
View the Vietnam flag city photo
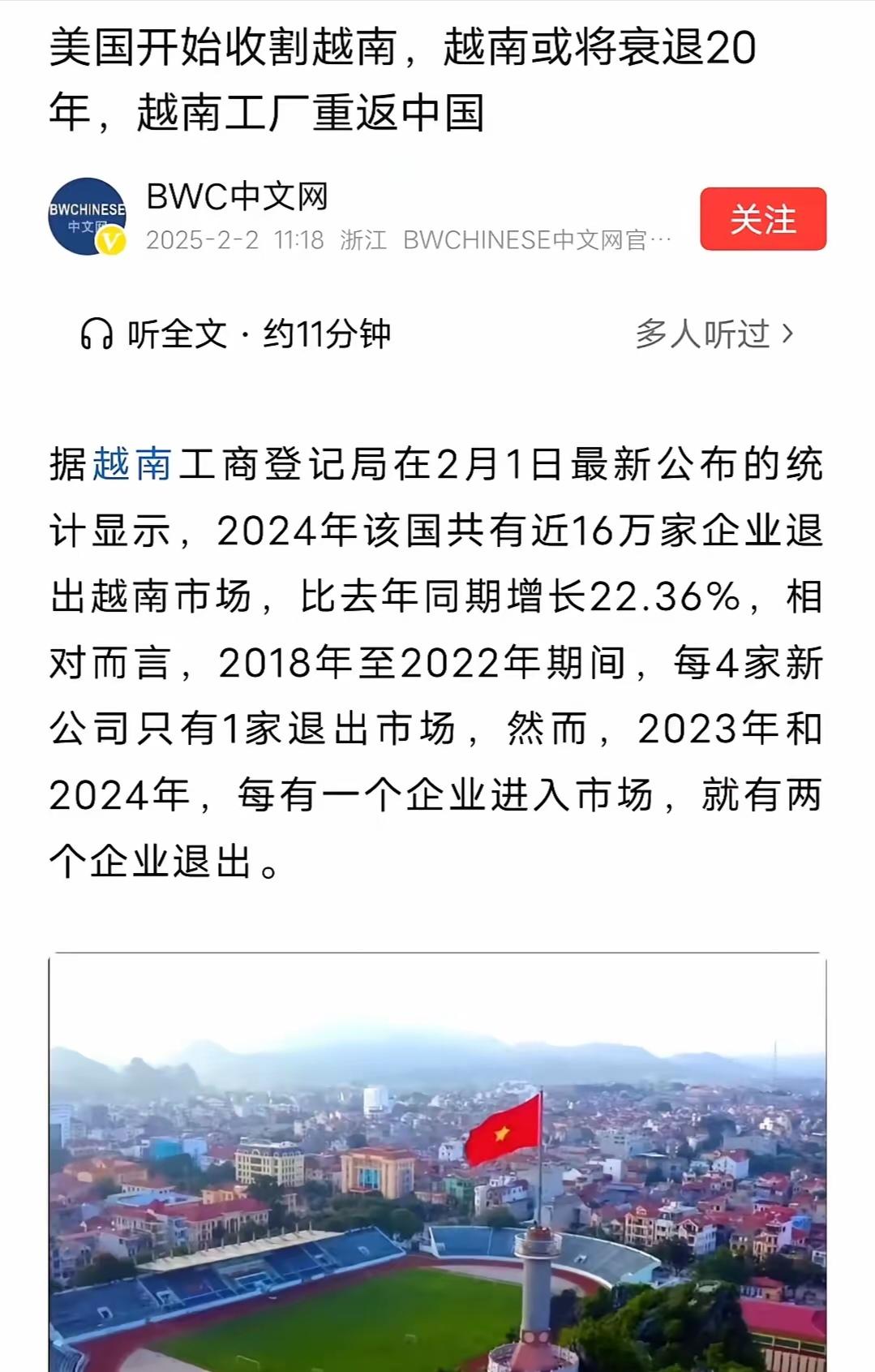[x=438, y=1160]
